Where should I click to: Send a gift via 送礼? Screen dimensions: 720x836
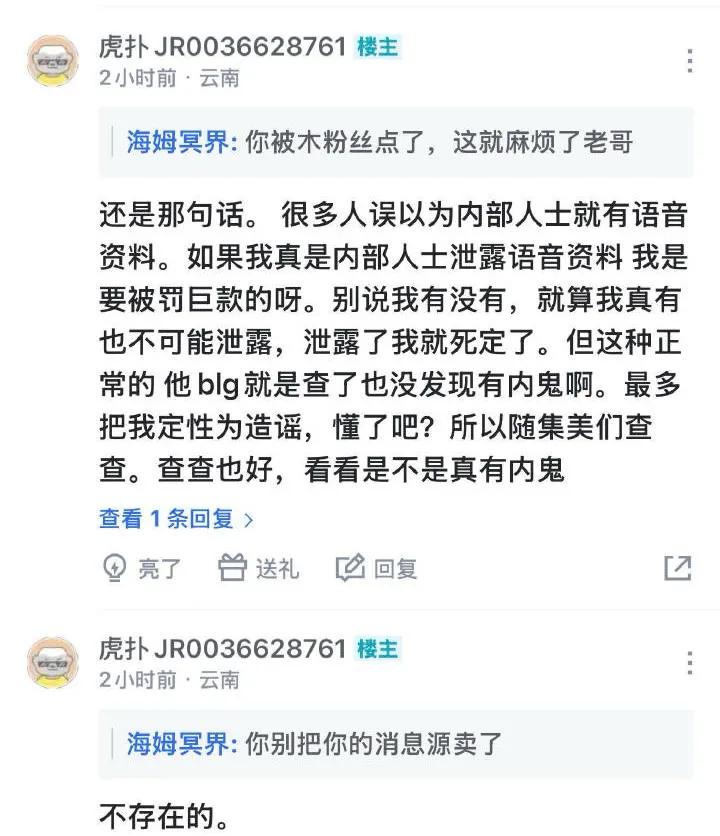click(260, 569)
